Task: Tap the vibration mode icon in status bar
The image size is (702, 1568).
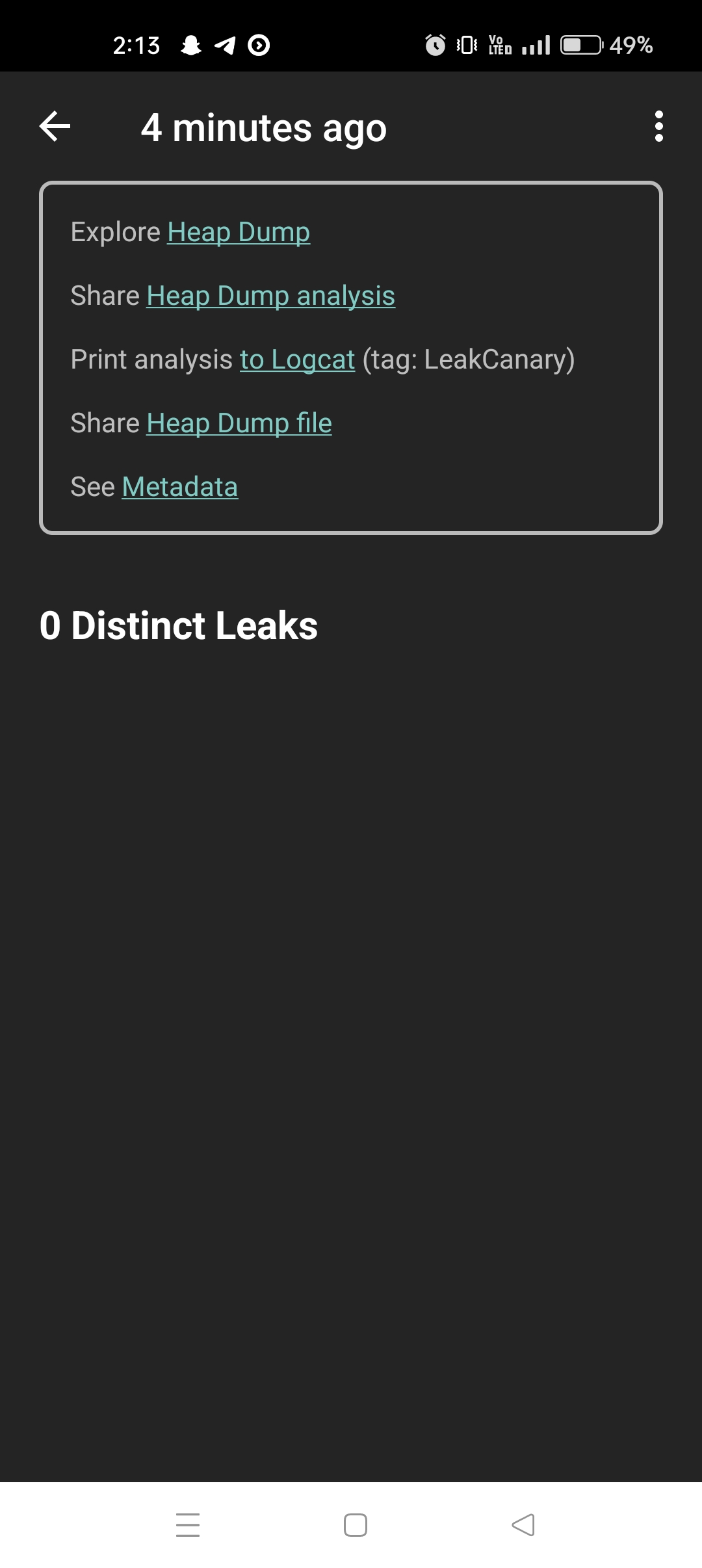Action: [x=463, y=44]
